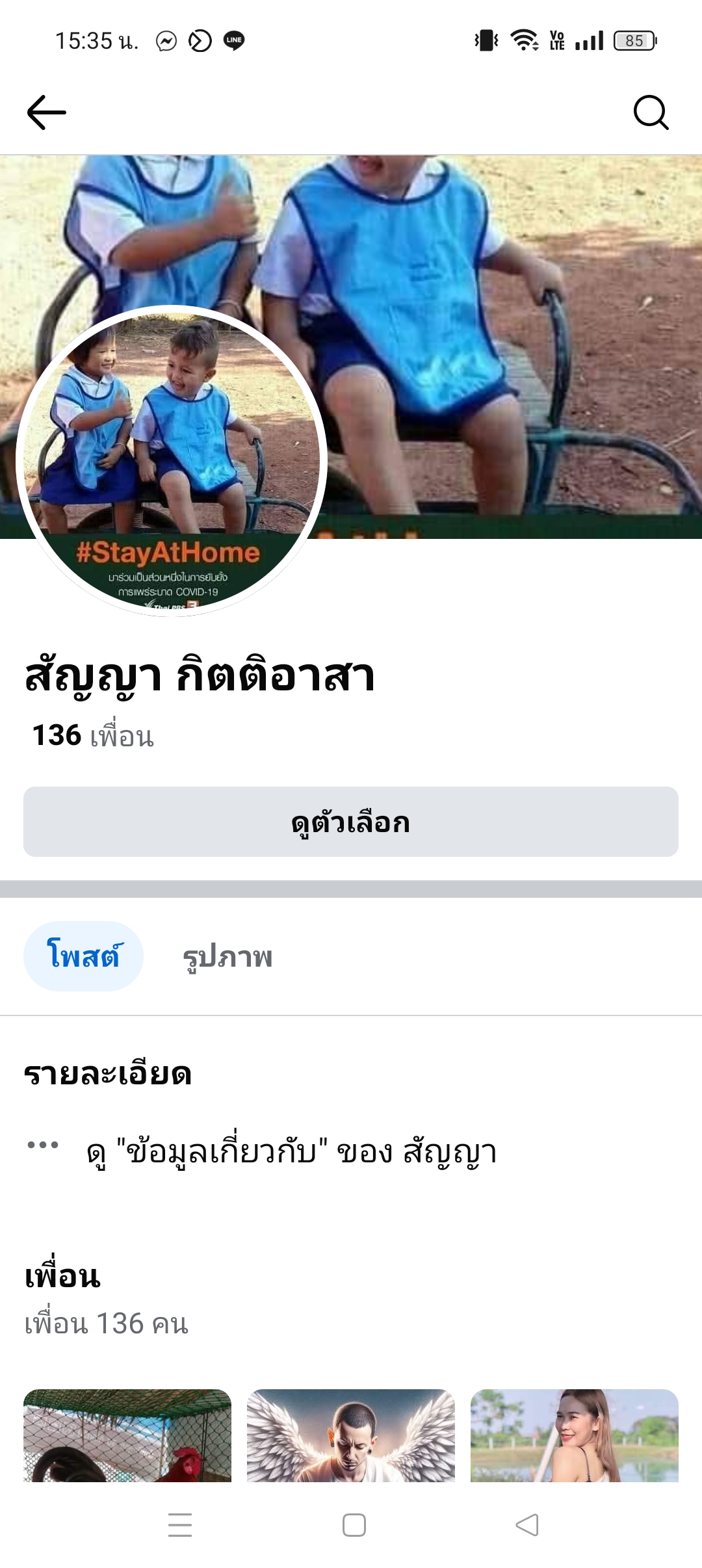Viewport: 702px width, 1568px height.
Task: Switch to the โพสต์ tab
Action: (x=83, y=956)
